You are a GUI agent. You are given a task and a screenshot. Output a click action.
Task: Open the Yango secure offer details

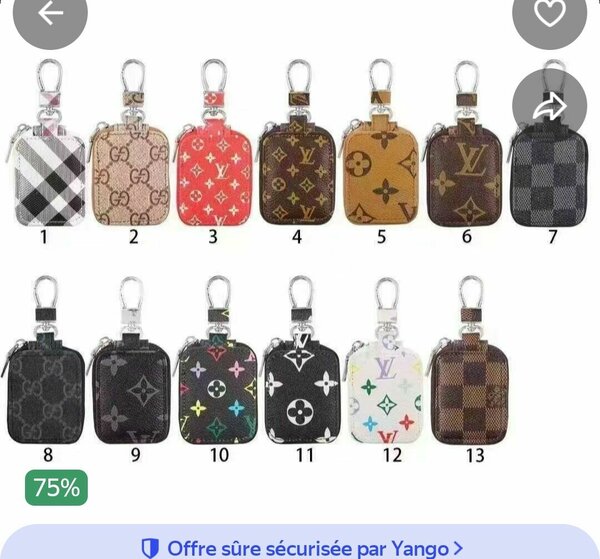(x=300, y=546)
